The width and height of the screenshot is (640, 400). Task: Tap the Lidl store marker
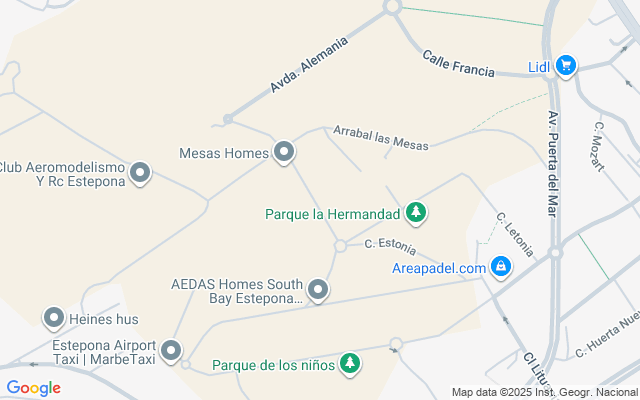point(566,66)
